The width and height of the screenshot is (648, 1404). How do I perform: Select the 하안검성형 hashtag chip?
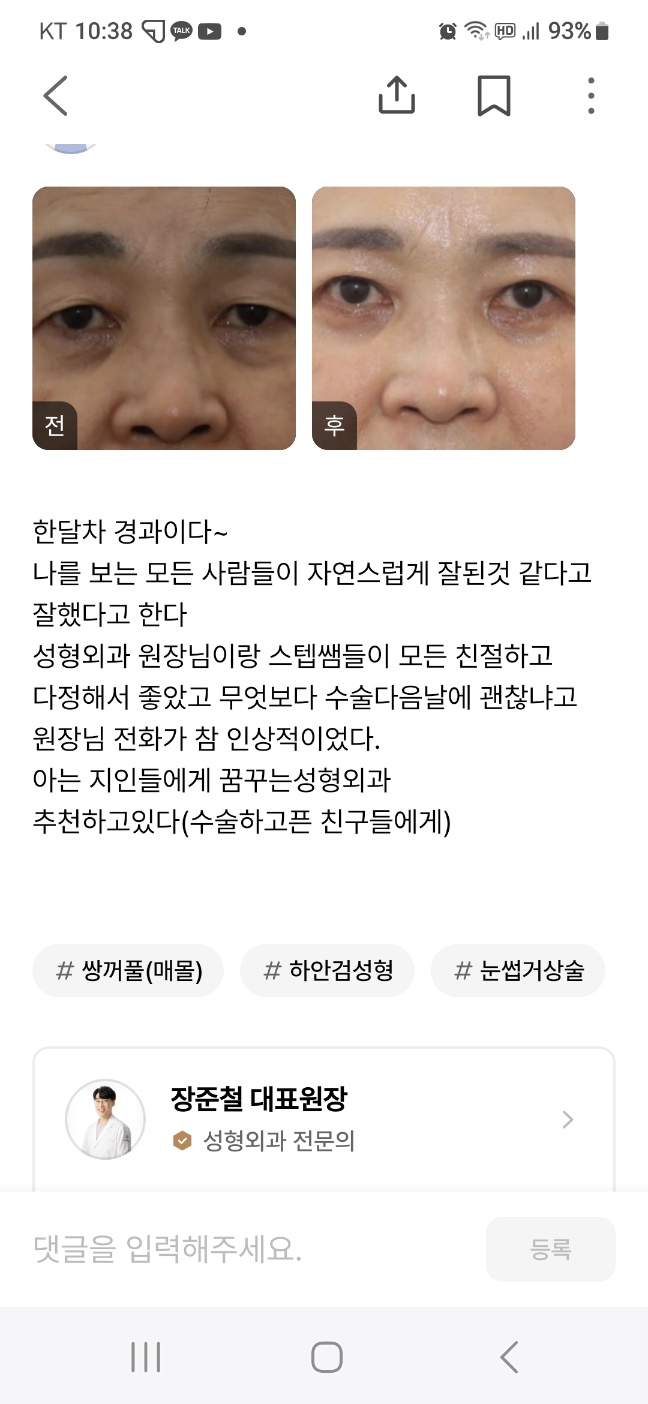coord(327,970)
